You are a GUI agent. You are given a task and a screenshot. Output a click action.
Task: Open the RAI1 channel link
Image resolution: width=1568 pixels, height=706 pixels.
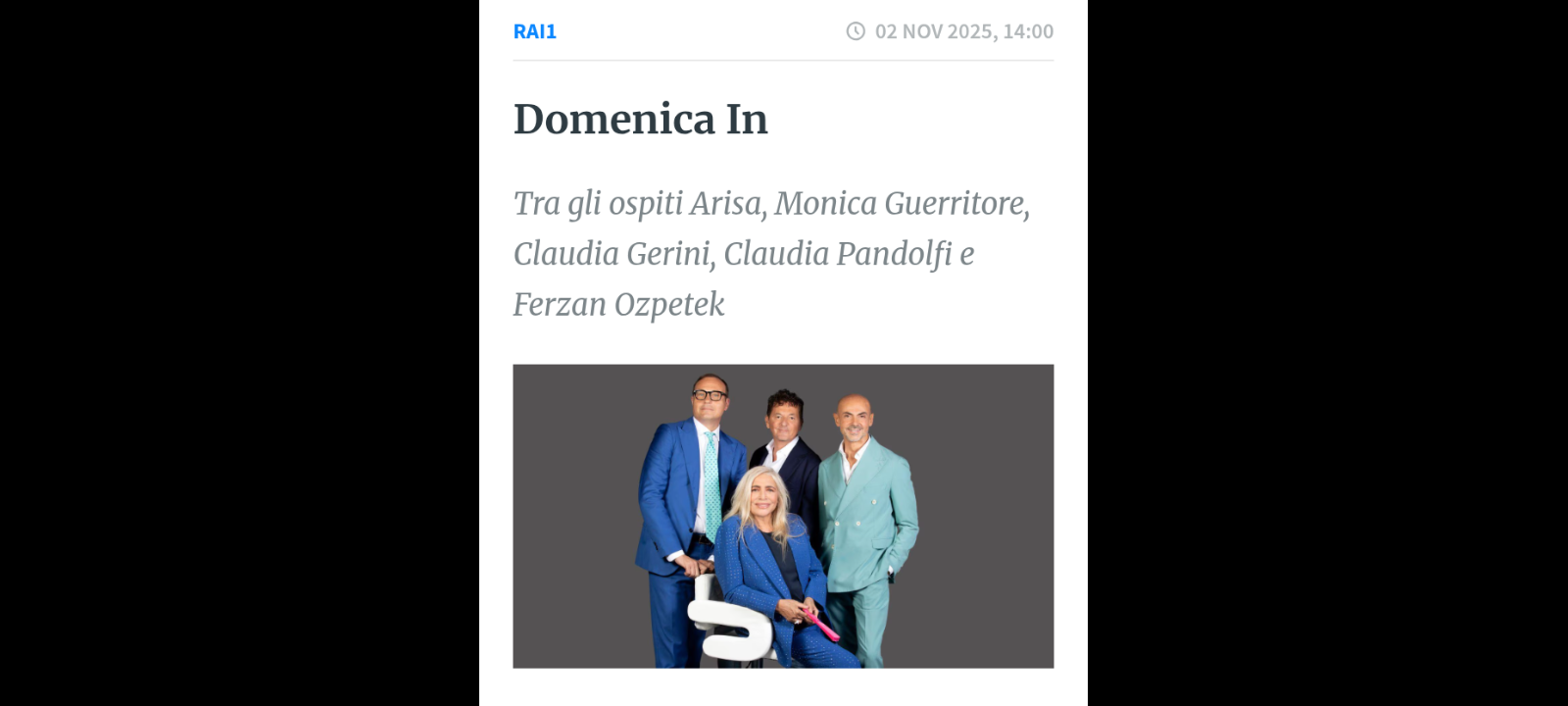[535, 31]
